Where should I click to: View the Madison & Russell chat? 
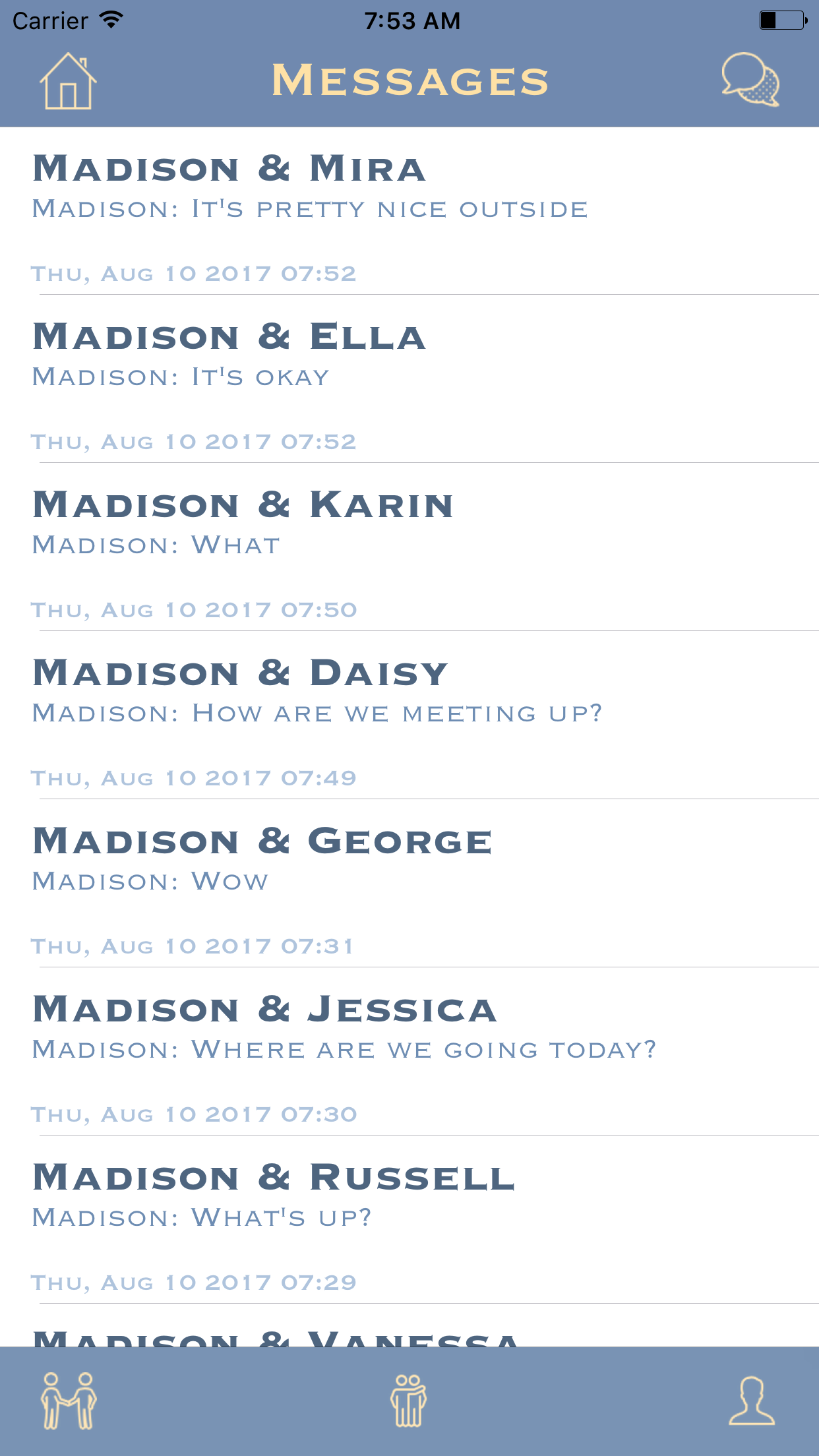[409, 1220]
